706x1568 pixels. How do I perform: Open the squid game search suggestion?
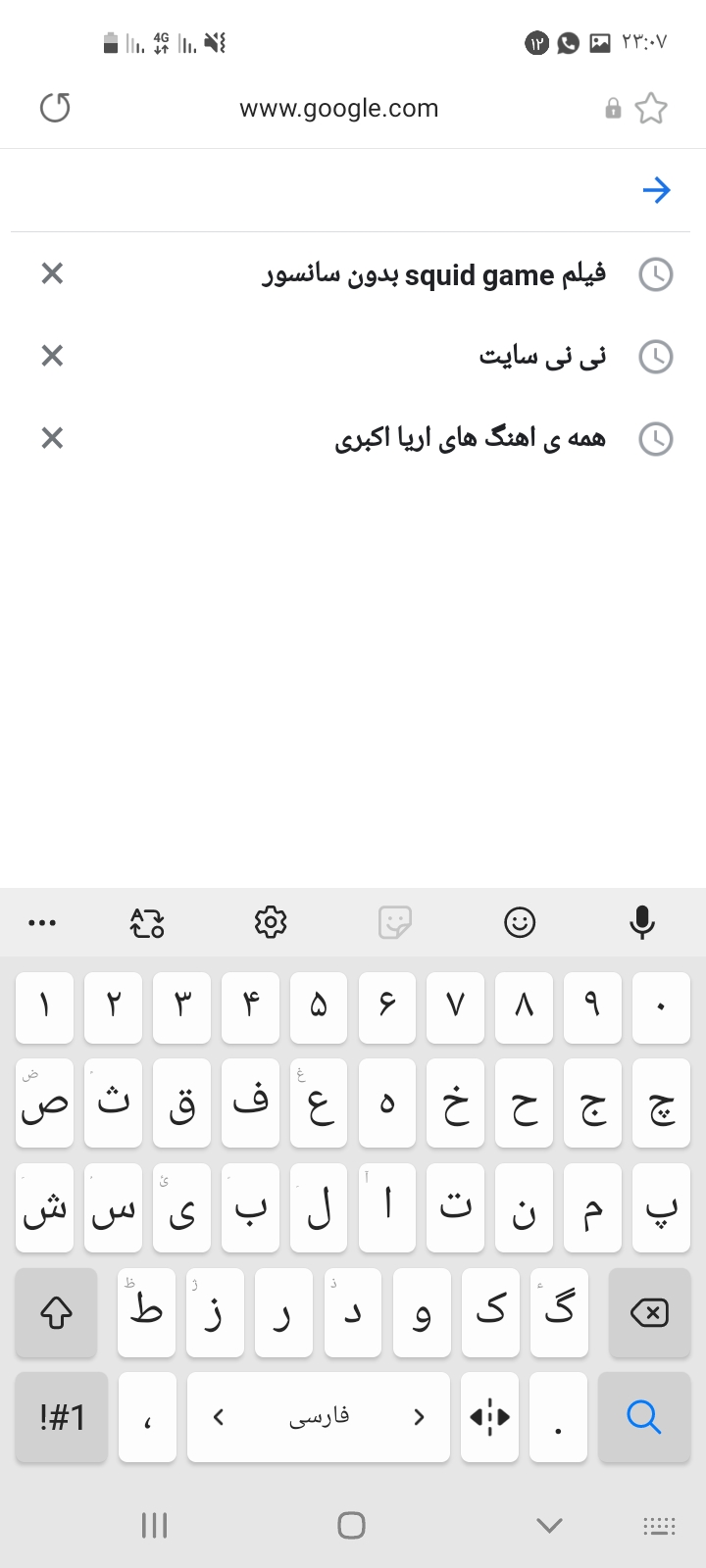[x=433, y=275]
